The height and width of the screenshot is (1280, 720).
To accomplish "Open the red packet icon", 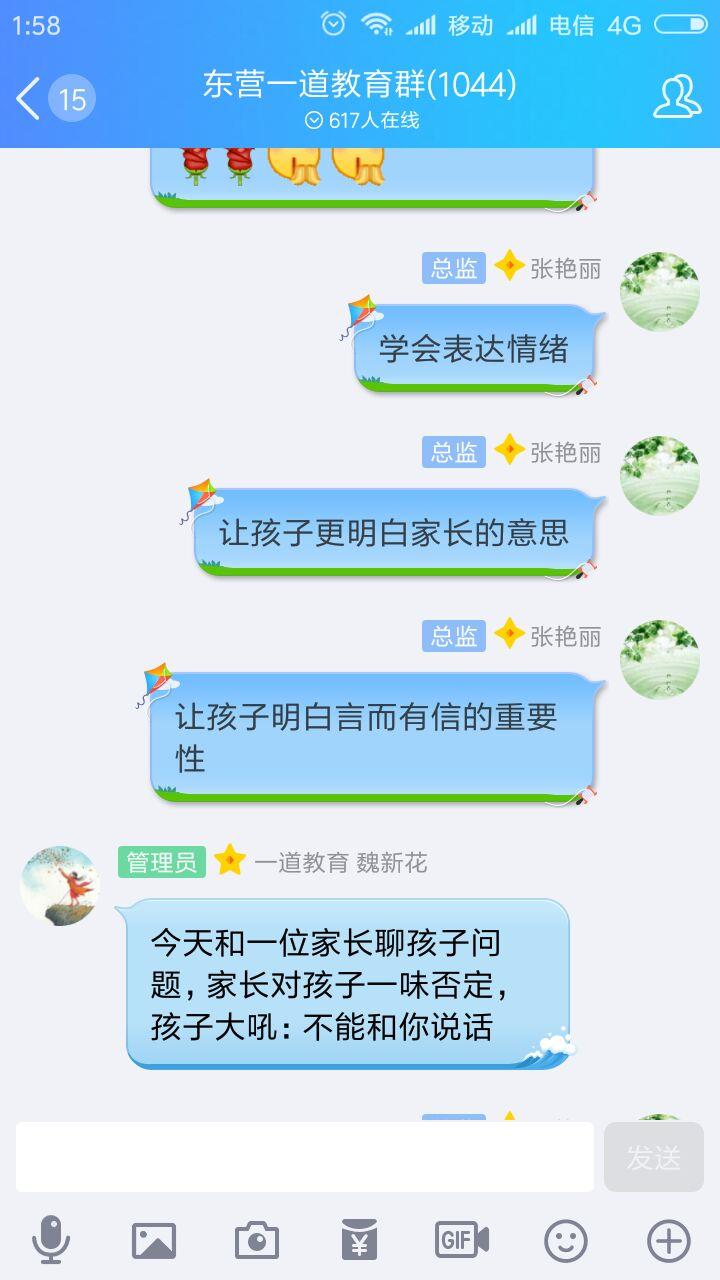I will tap(359, 1241).
